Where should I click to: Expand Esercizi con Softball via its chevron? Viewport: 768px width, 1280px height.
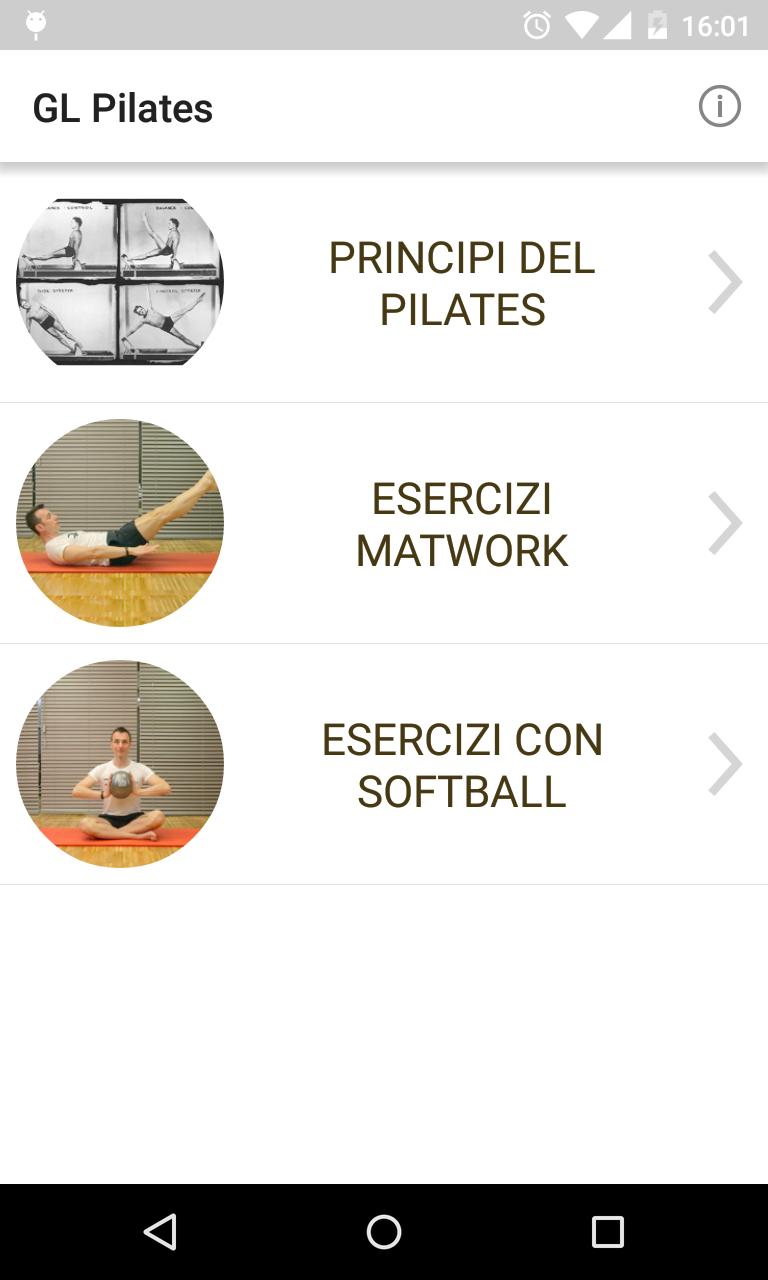pos(725,763)
